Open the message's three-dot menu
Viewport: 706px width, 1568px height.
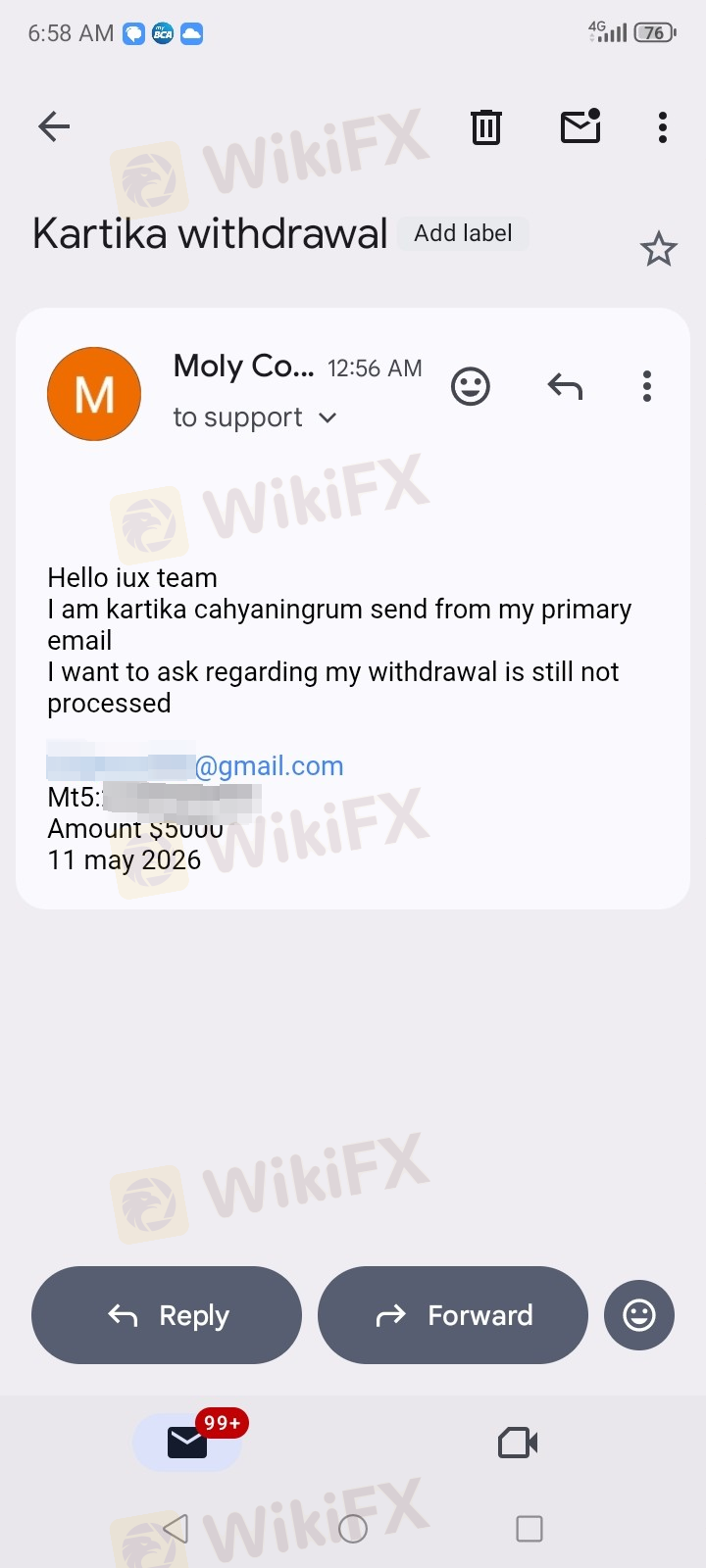click(647, 386)
